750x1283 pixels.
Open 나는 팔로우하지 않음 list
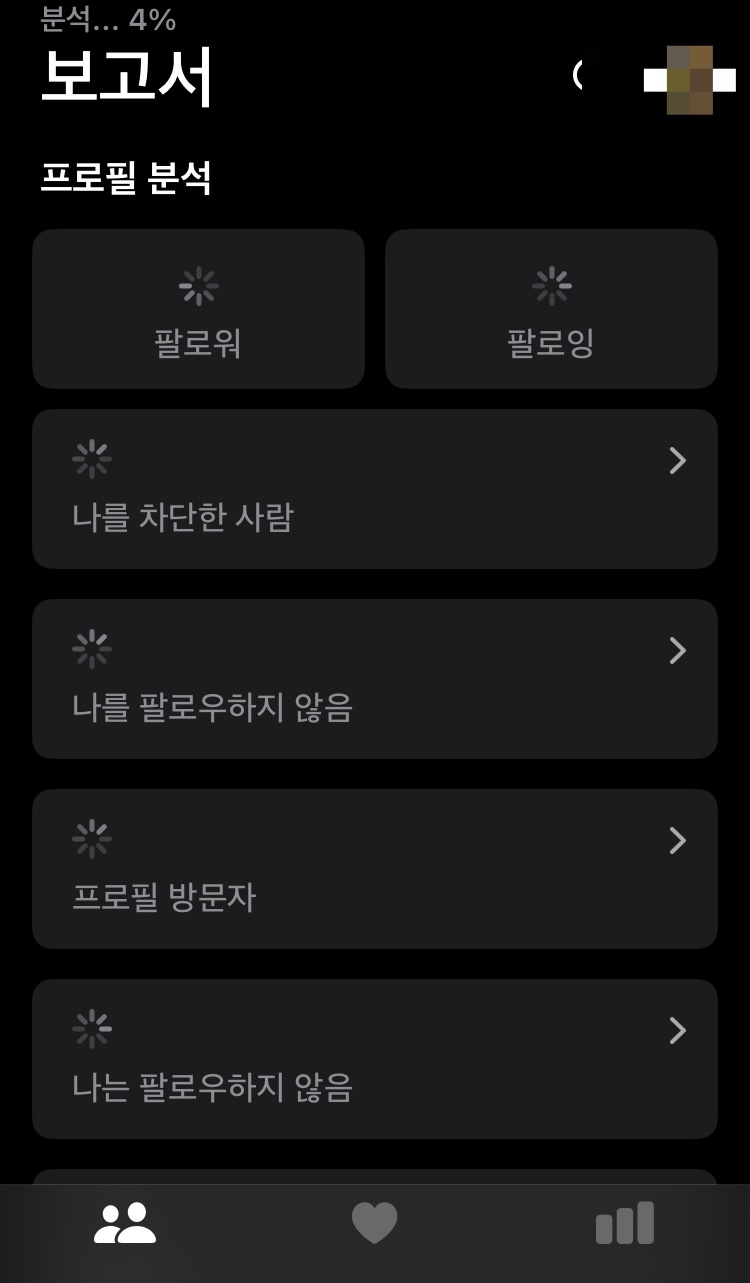click(x=375, y=1059)
